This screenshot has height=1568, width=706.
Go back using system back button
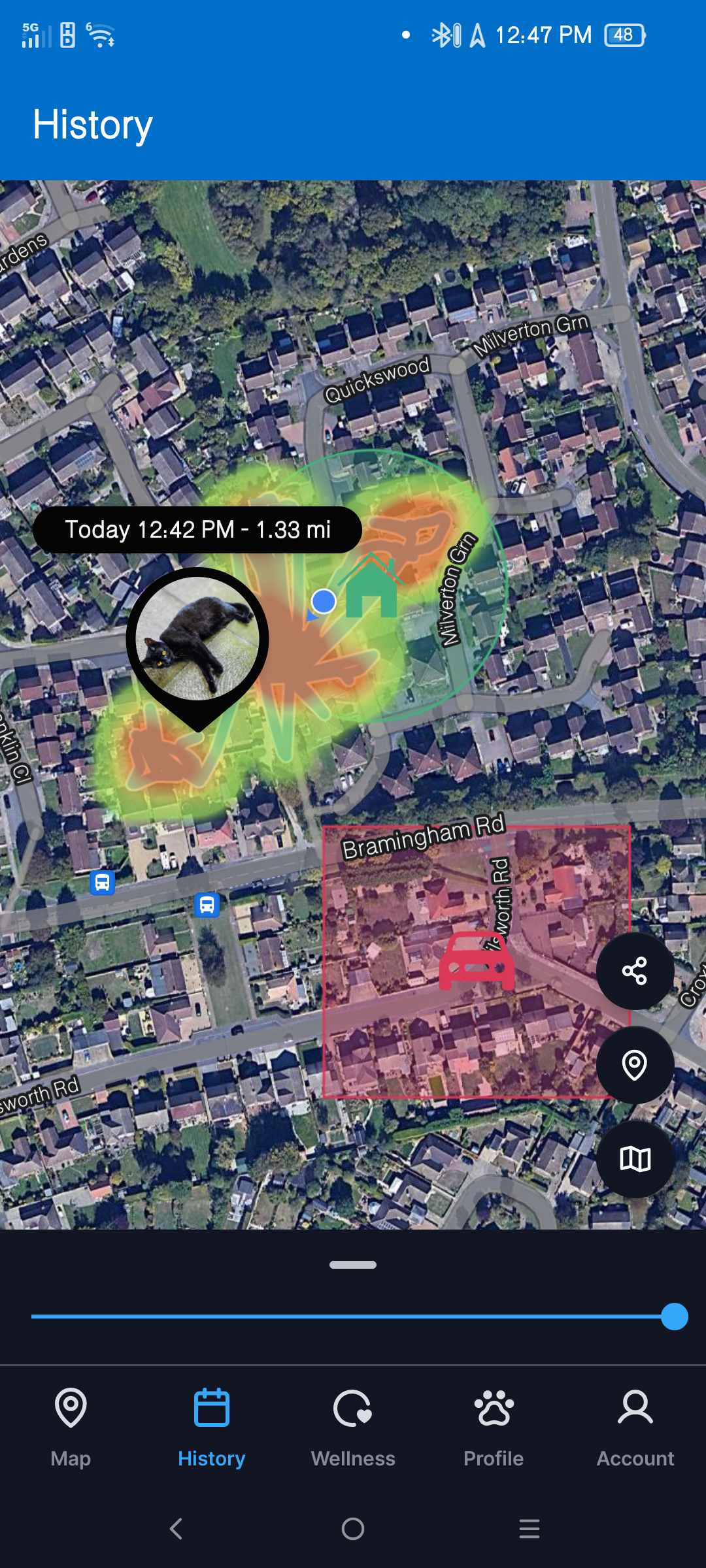pos(176,1529)
